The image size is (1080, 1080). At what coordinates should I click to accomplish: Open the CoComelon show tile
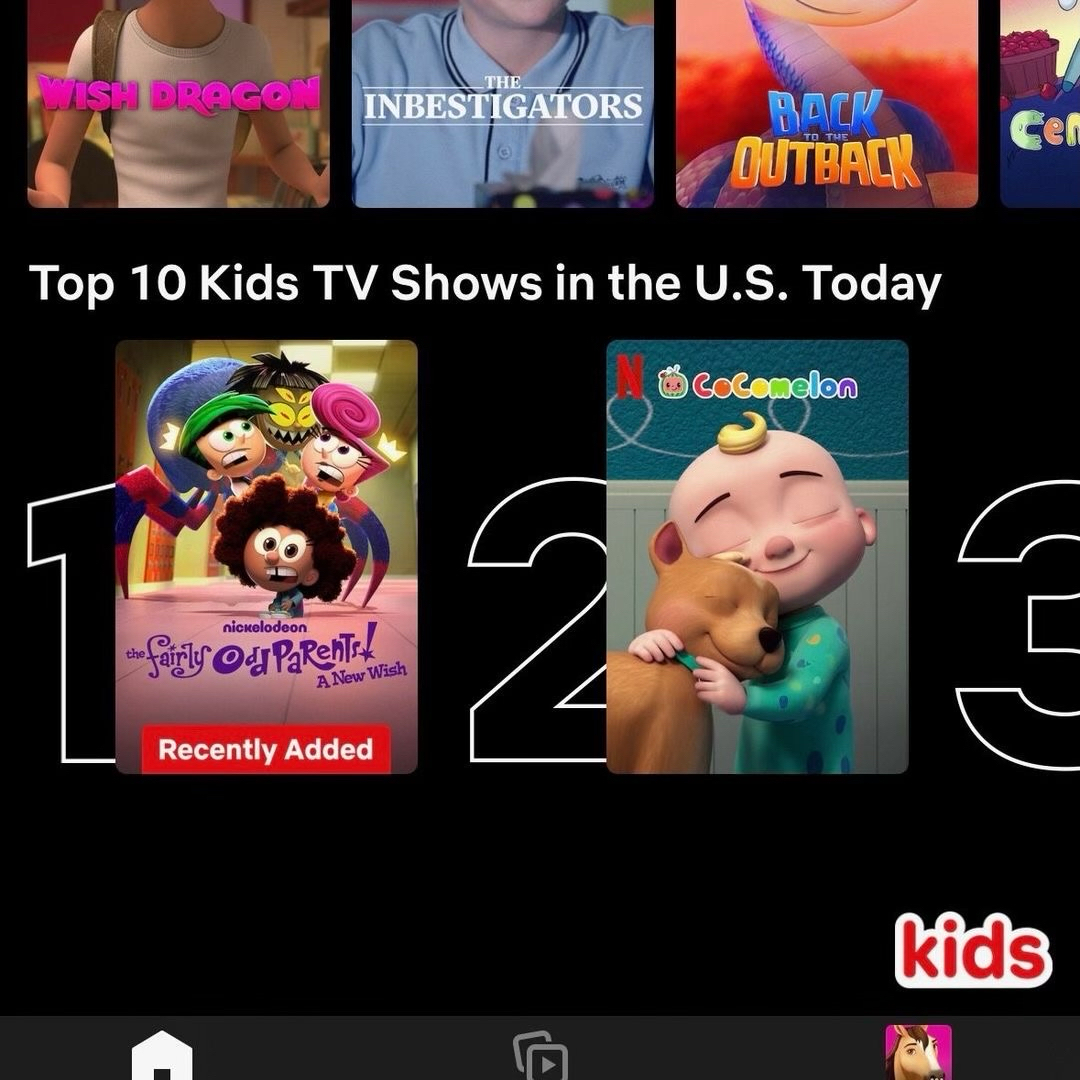[757, 556]
